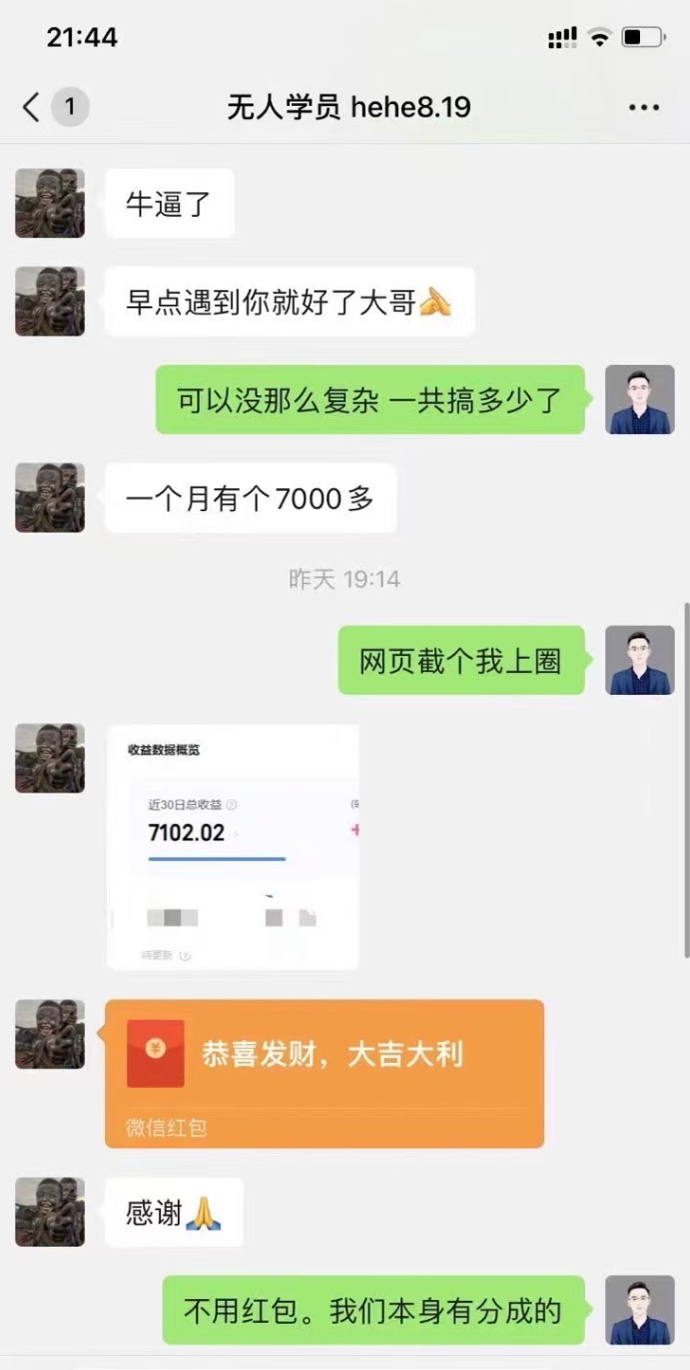
Task: Open the 恭喜发财 red packet
Action: coord(324,1072)
